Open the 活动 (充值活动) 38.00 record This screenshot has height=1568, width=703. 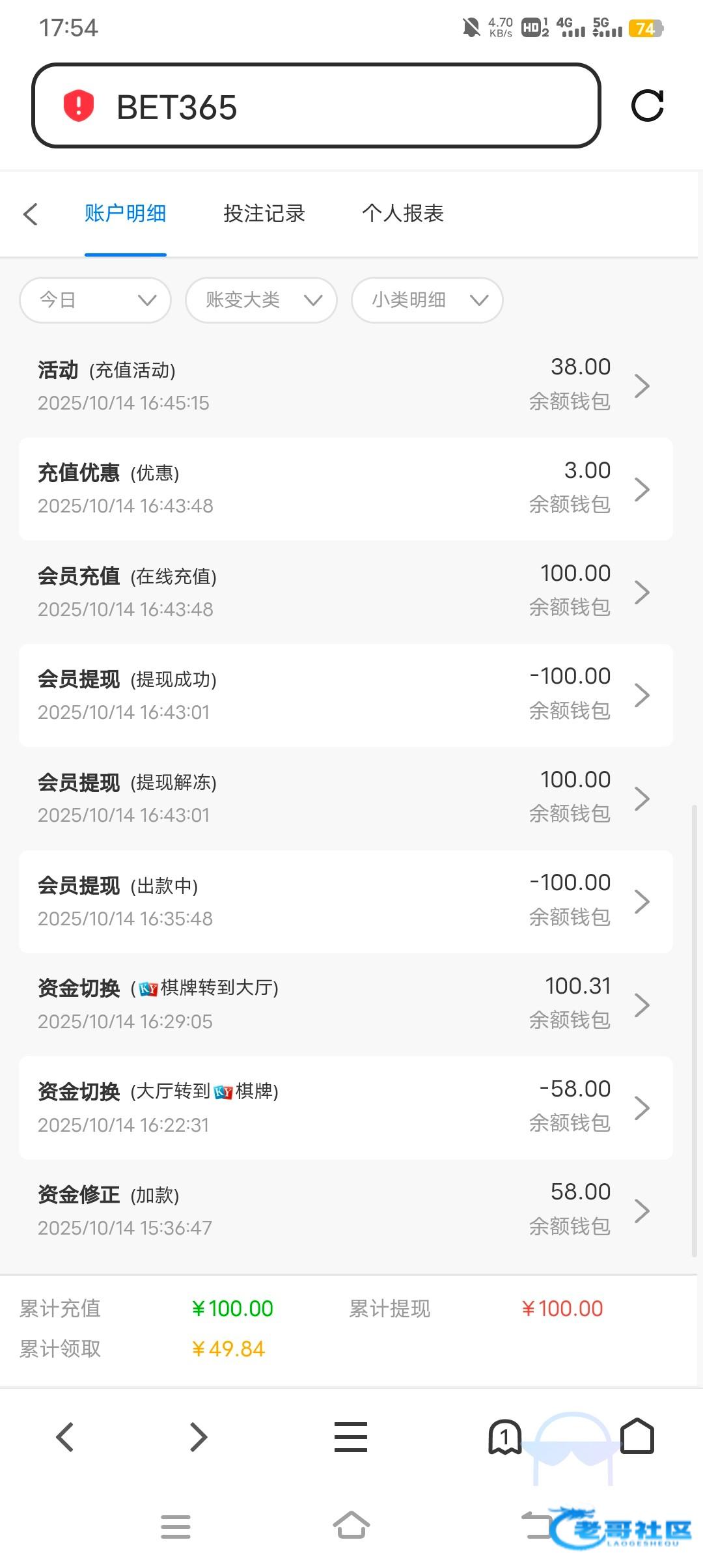pyautogui.click(x=346, y=385)
